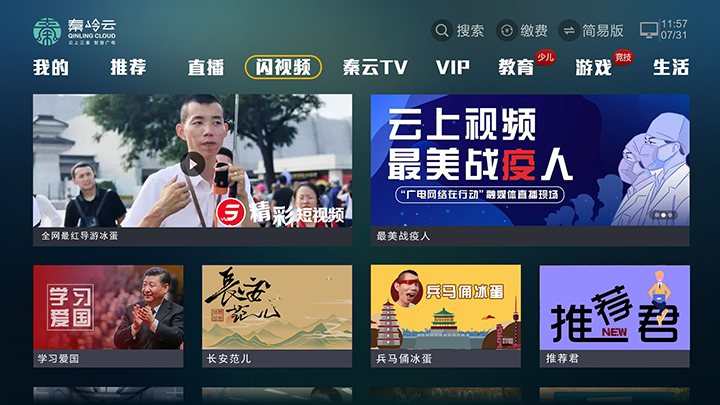Switch to the 推荐 tab

[128, 68]
